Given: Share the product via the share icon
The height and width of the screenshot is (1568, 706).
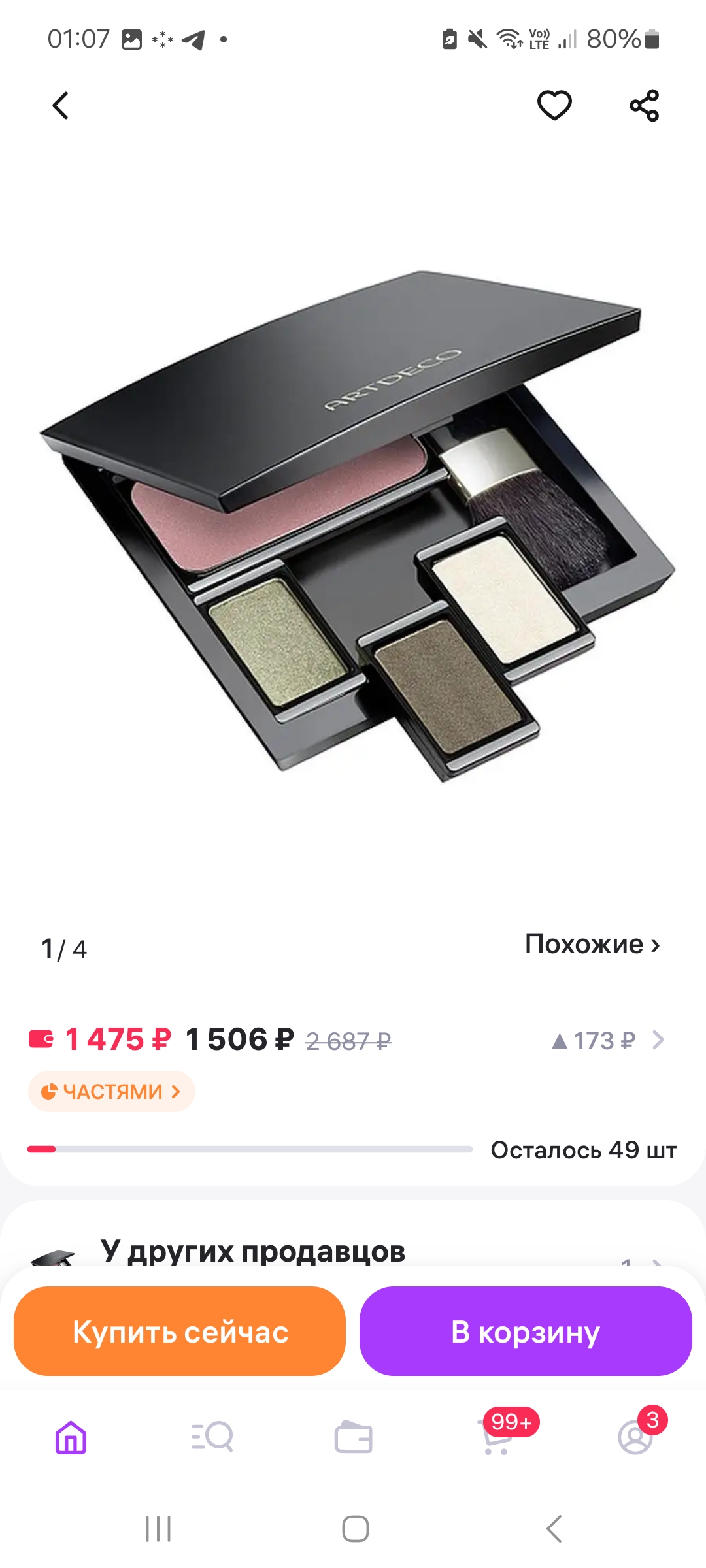Looking at the screenshot, I should [645, 105].
